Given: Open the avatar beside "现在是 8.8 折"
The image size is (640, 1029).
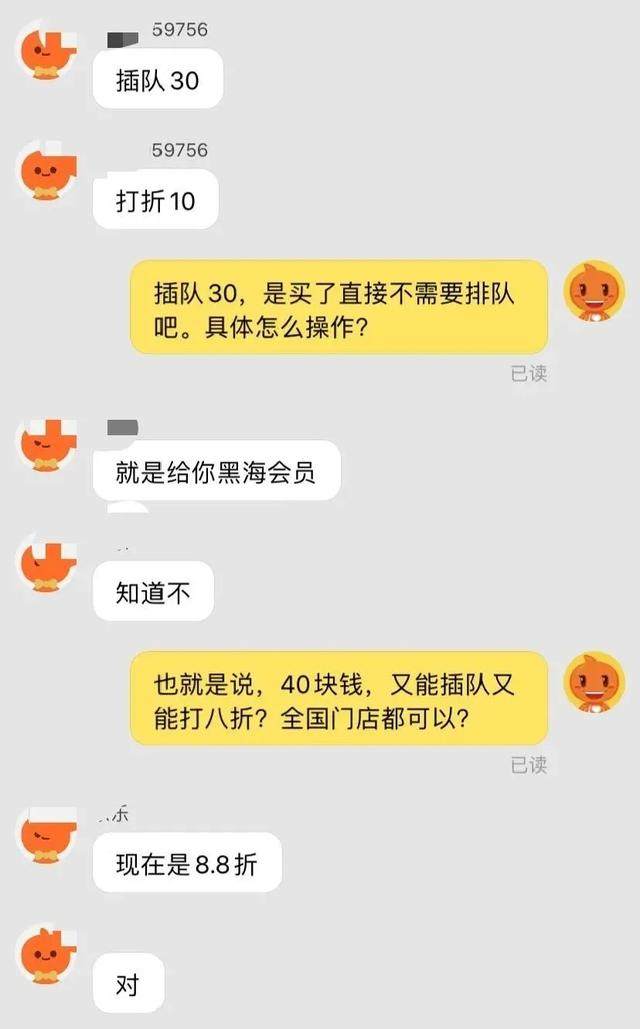Looking at the screenshot, I should (48, 835).
